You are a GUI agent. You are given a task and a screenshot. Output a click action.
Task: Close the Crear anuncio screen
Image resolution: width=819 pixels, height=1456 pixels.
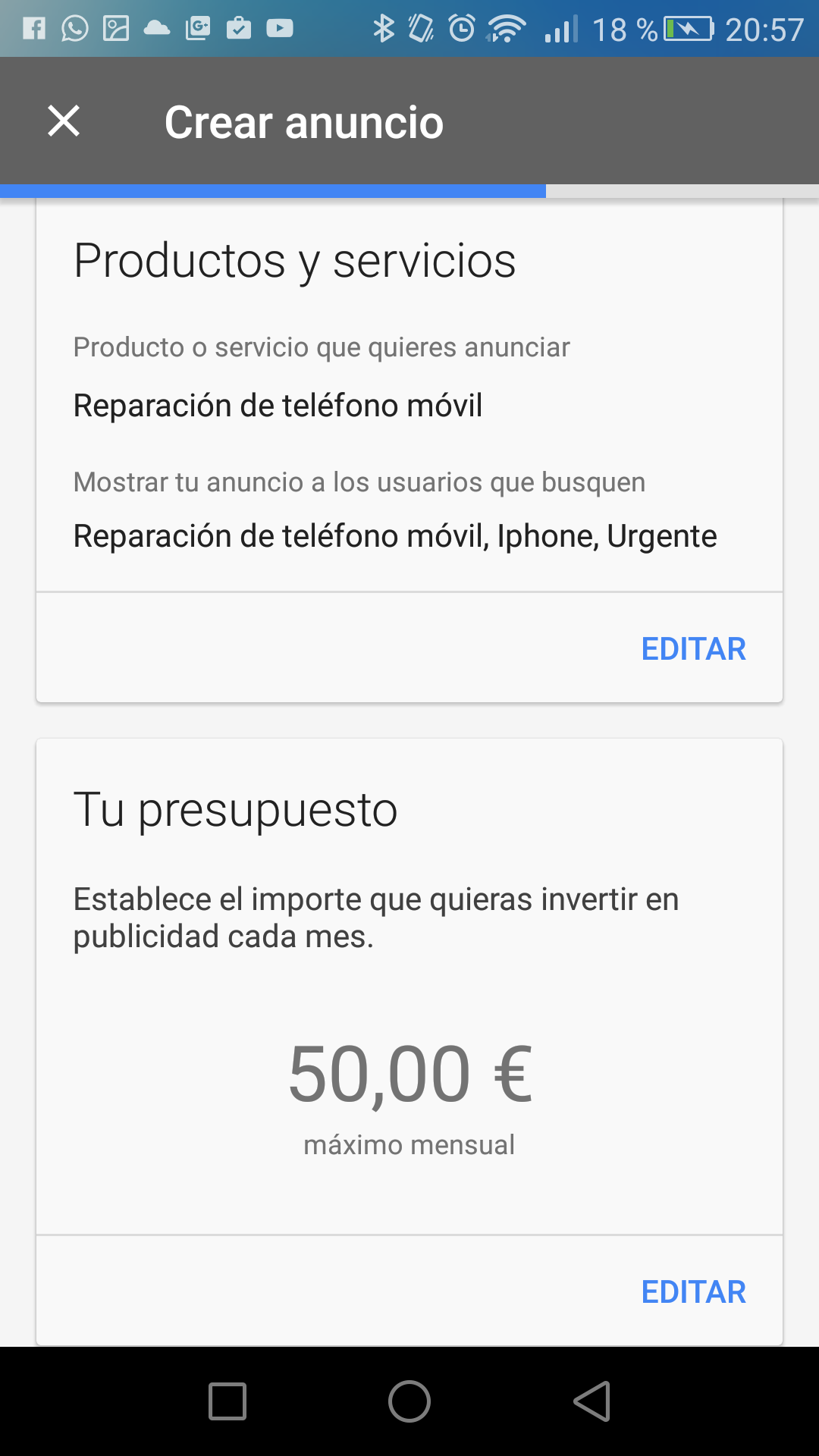pos(64,121)
